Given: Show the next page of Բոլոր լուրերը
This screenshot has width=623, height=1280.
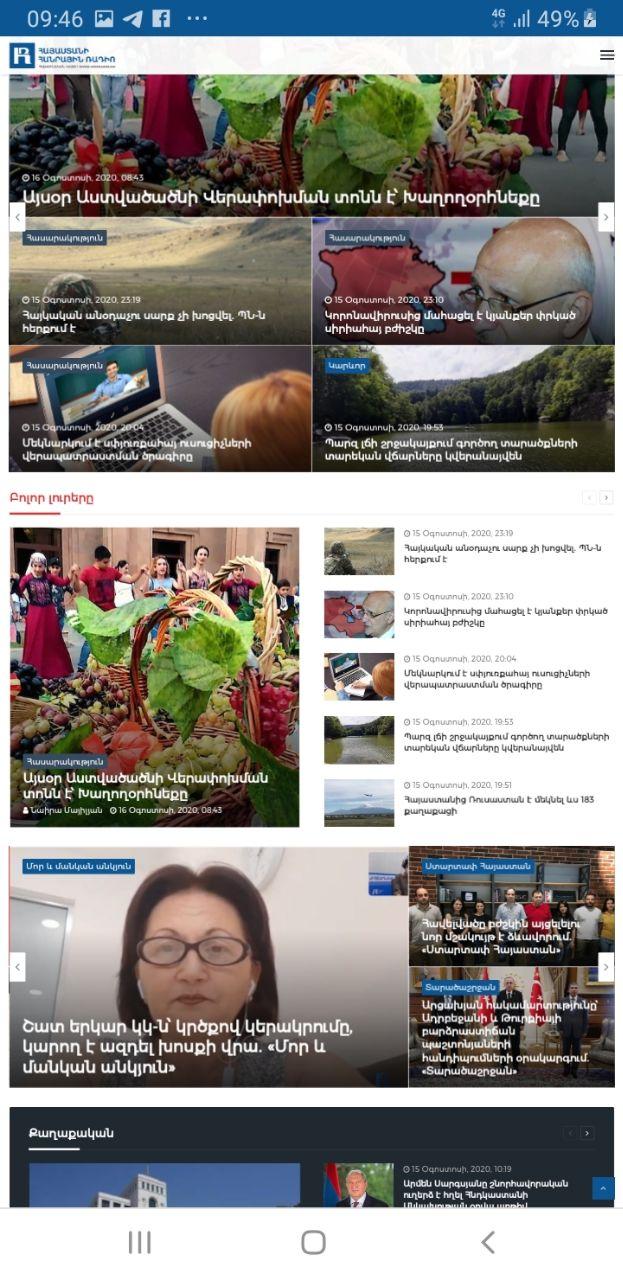Looking at the screenshot, I should coord(606,497).
